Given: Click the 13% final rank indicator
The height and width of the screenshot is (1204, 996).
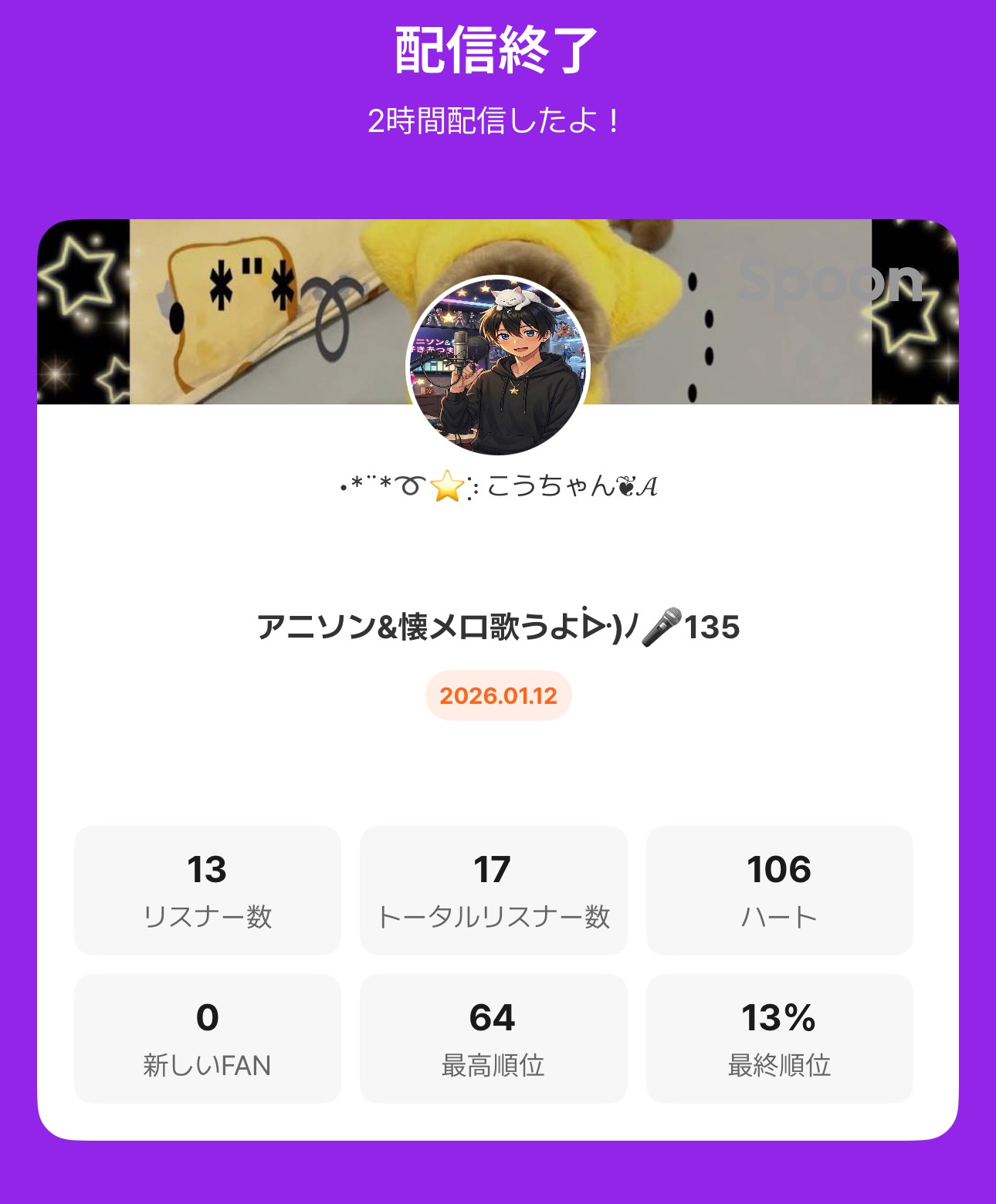Looking at the screenshot, I should (x=779, y=1020).
